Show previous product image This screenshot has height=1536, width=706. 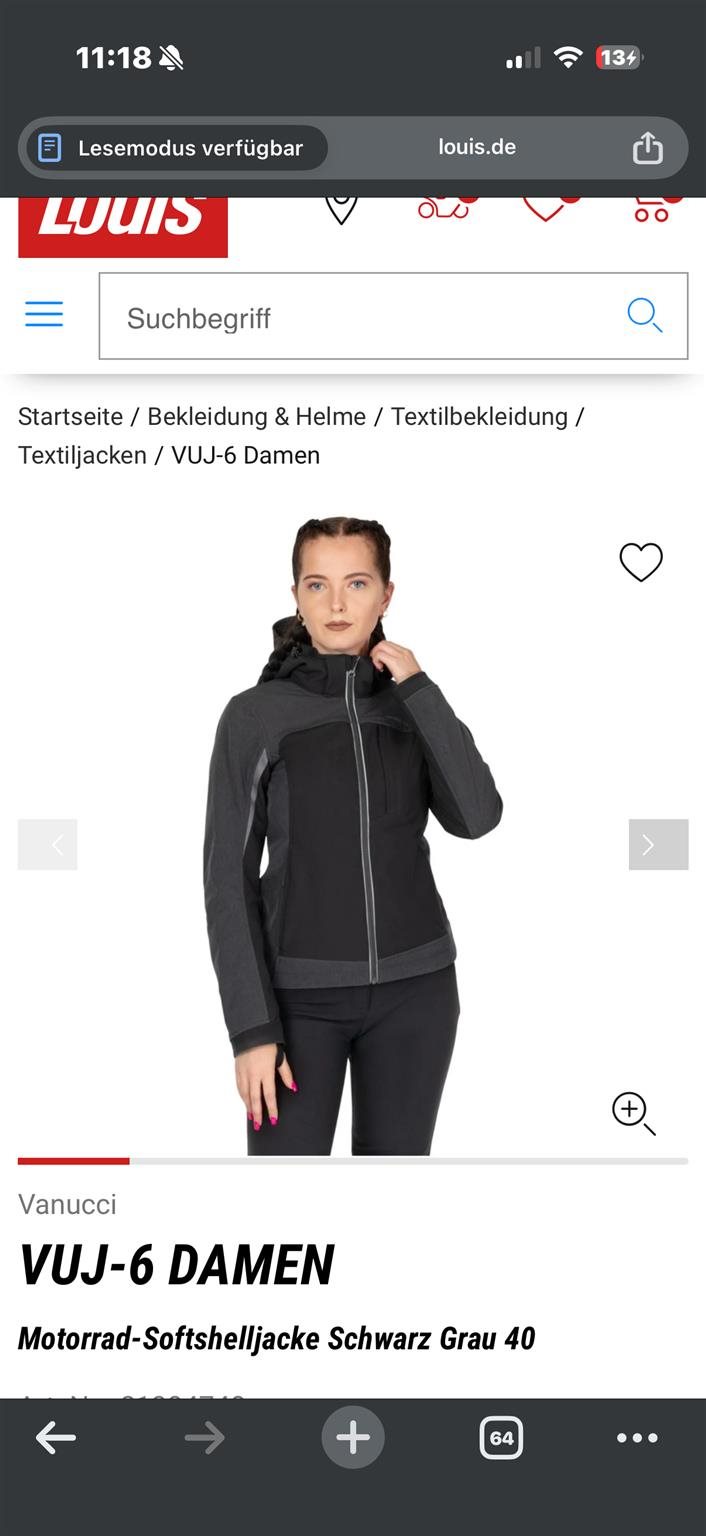click(48, 845)
